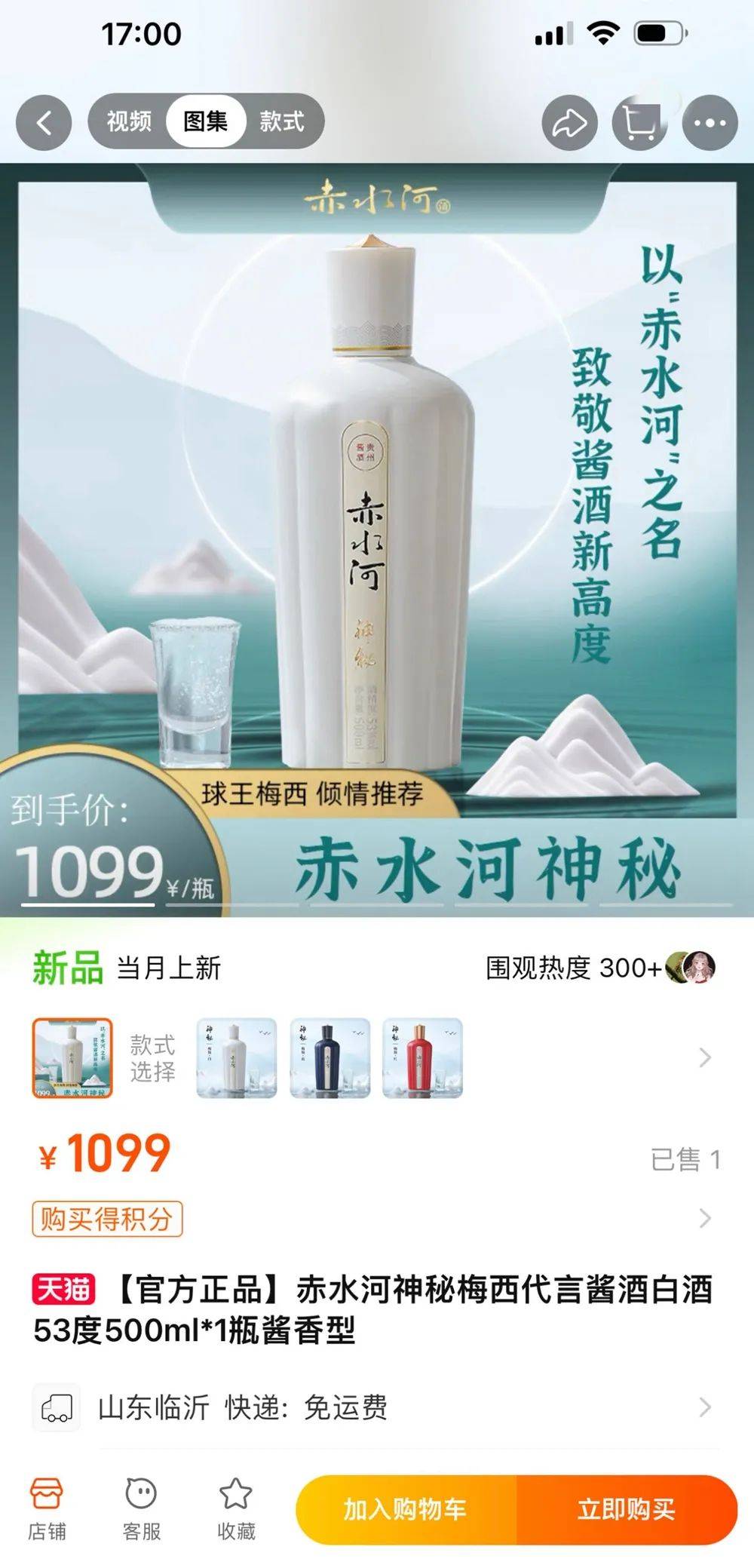754x1568 pixels.
Task: Visit the 店铺 store page
Action: click(47, 1508)
